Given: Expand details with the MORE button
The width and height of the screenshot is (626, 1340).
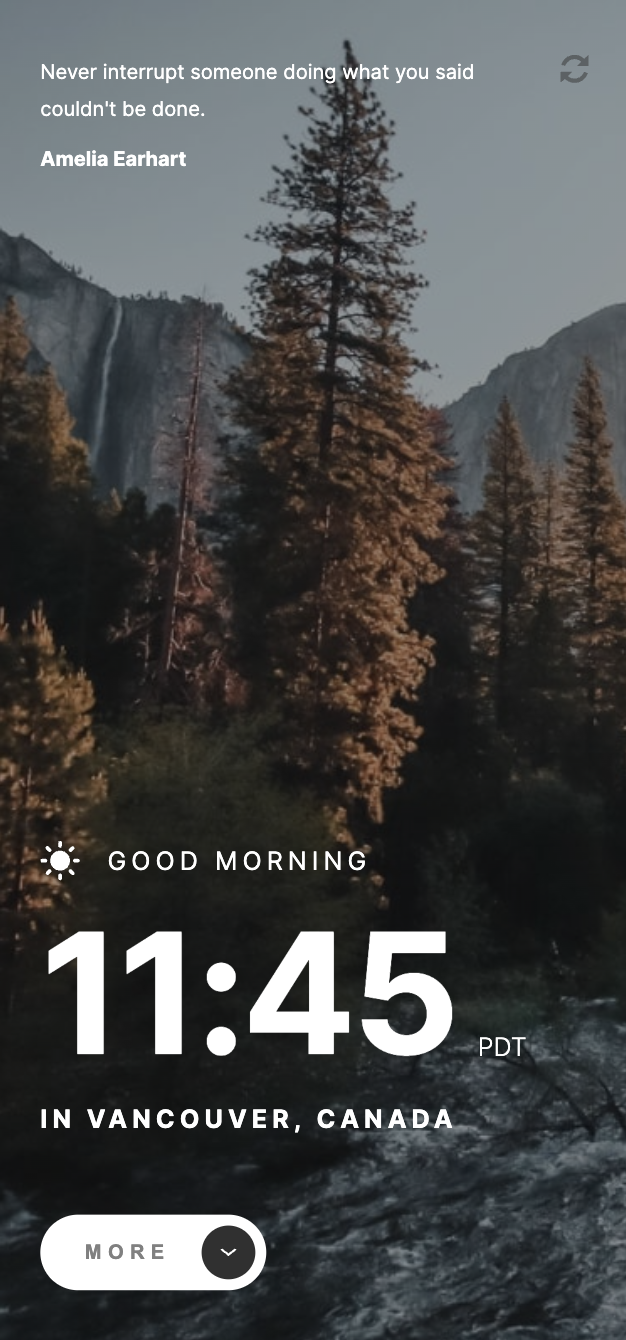Looking at the screenshot, I should pyautogui.click(x=153, y=1252).
